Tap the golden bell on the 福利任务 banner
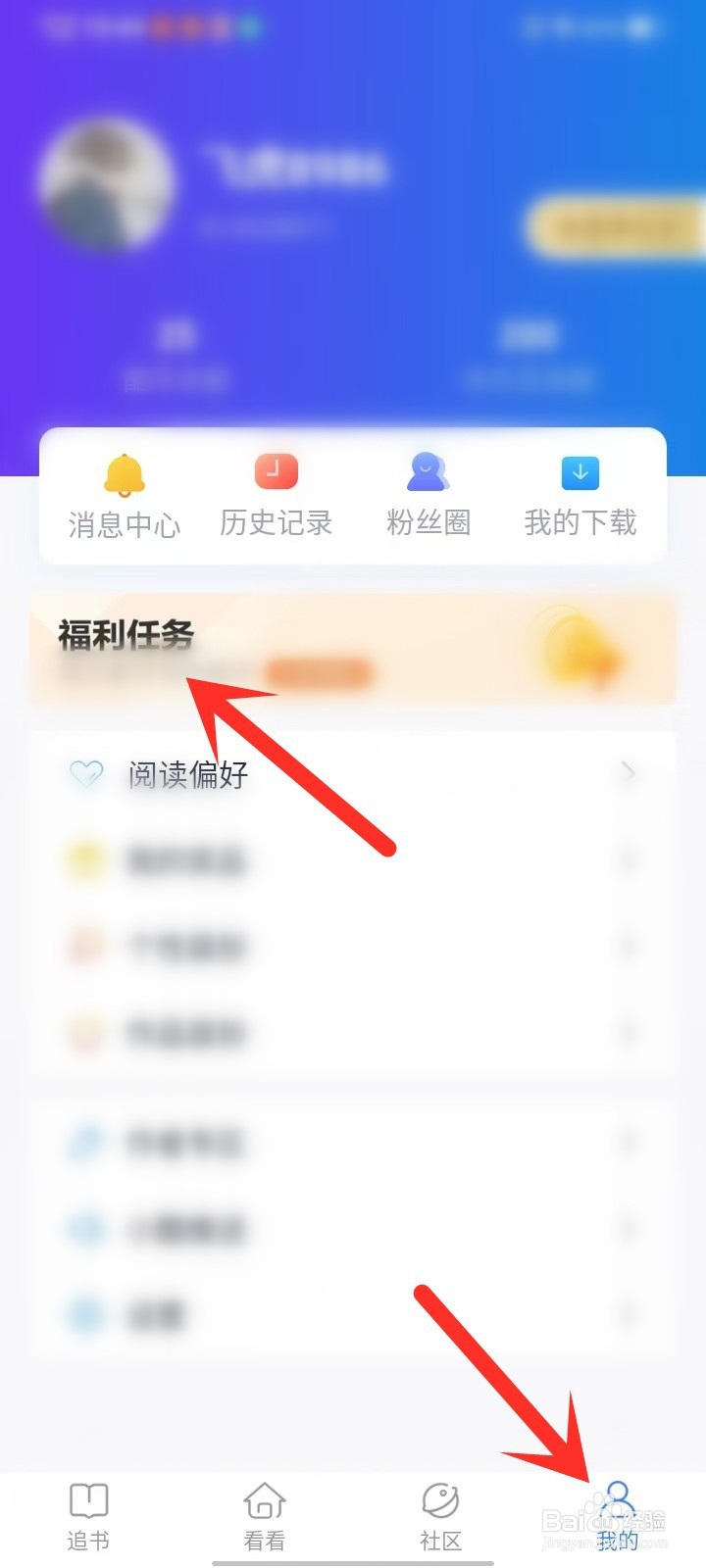Image resolution: width=706 pixels, height=1568 pixels. coord(579,650)
